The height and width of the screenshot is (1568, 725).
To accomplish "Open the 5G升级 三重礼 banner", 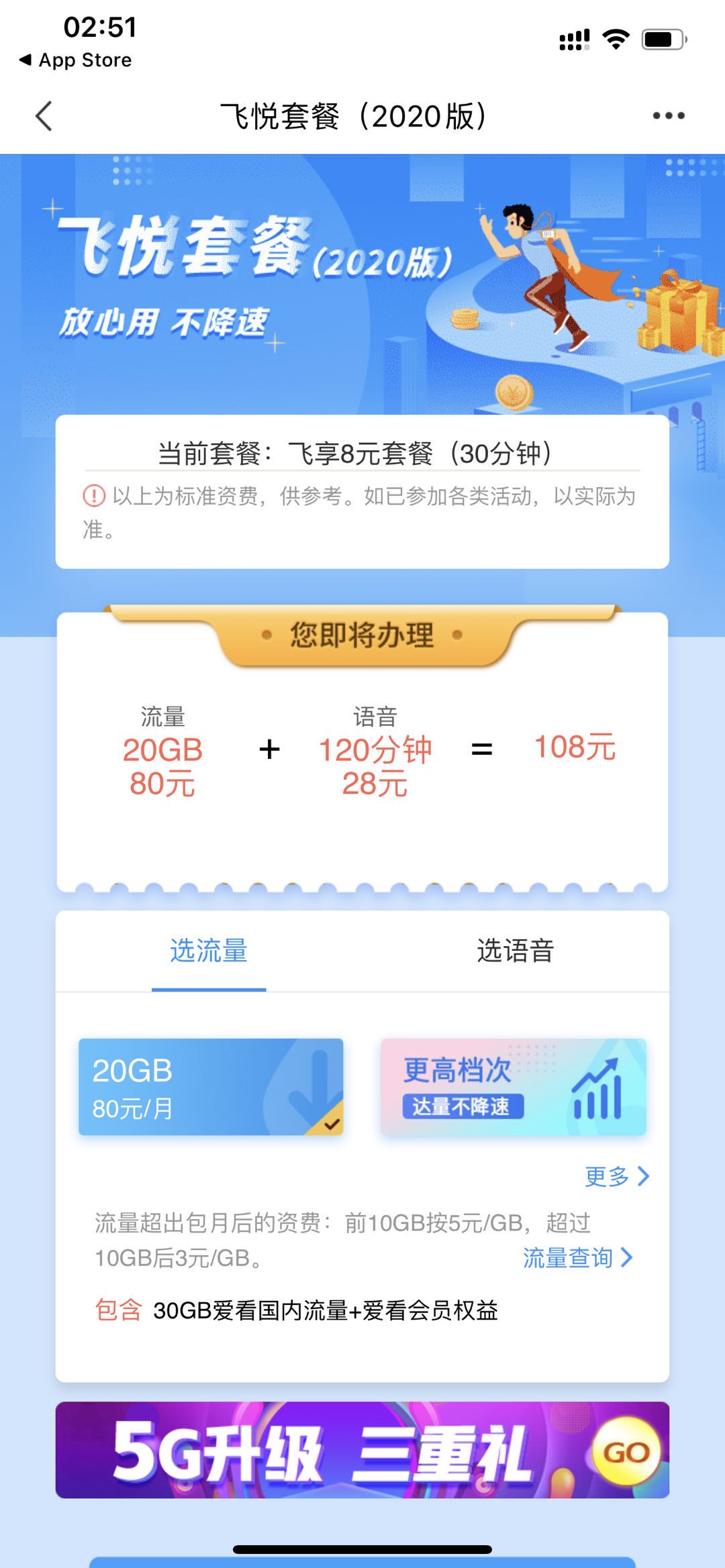I will tap(362, 1449).
